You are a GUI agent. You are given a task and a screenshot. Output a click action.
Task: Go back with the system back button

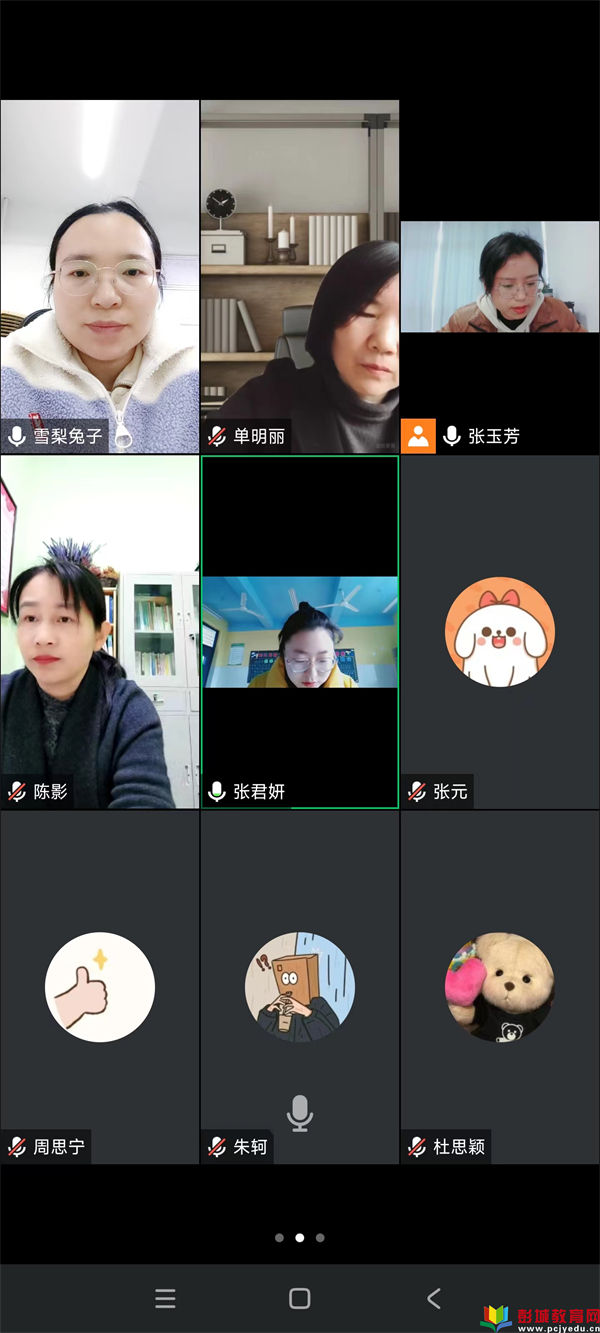coord(433,1298)
